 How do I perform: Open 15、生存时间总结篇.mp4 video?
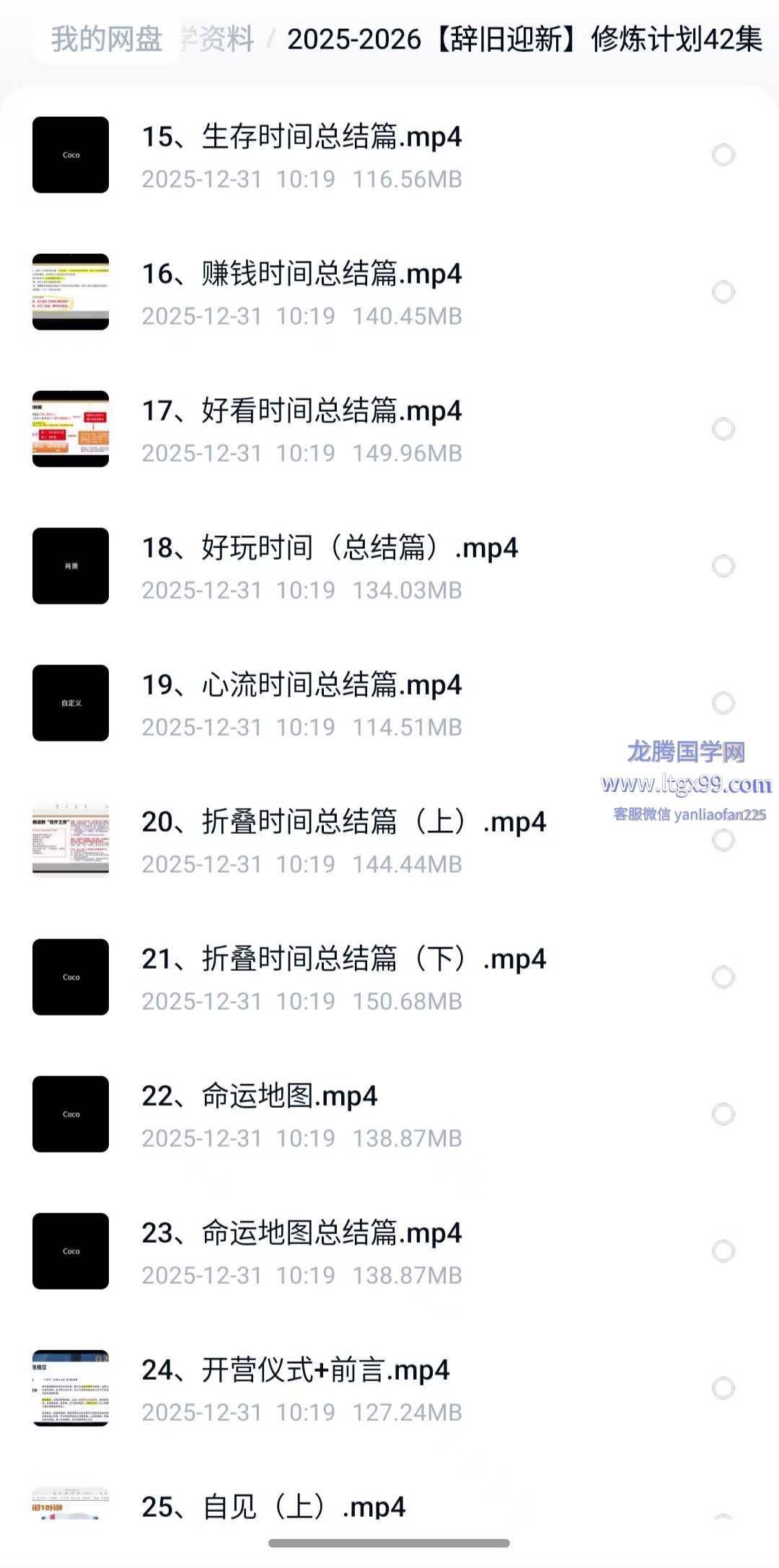[x=302, y=137]
